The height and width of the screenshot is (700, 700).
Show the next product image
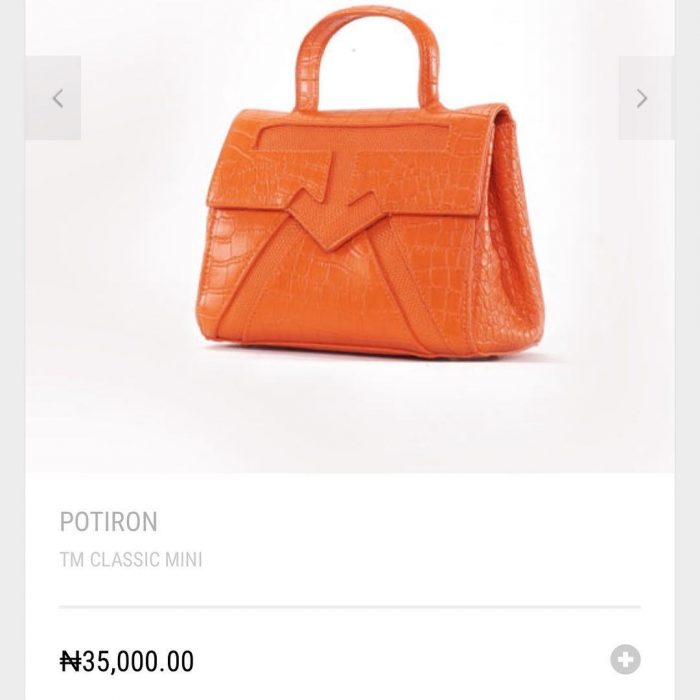click(x=644, y=98)
